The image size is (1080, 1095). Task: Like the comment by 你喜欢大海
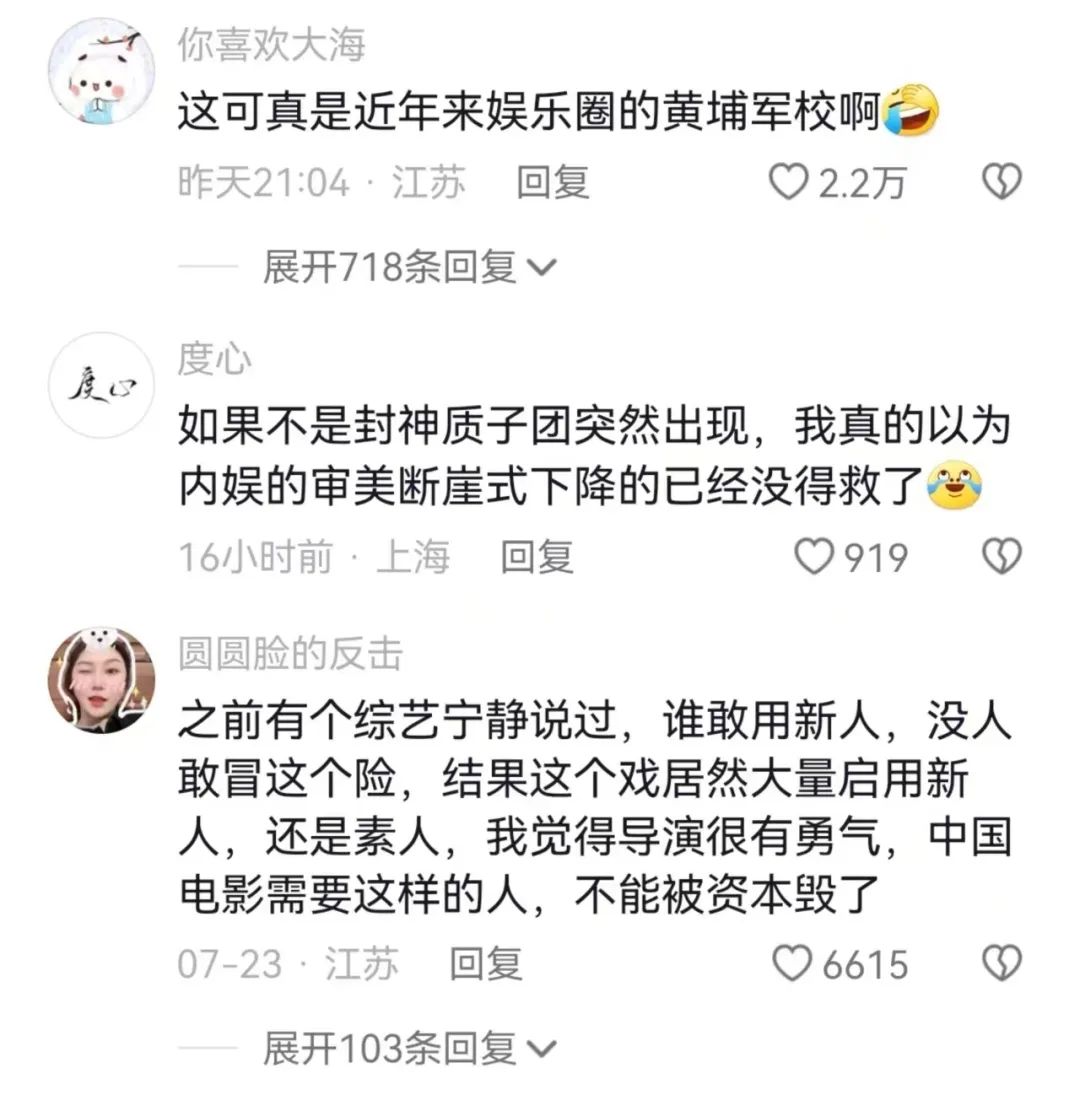click(x=789, y=182)
